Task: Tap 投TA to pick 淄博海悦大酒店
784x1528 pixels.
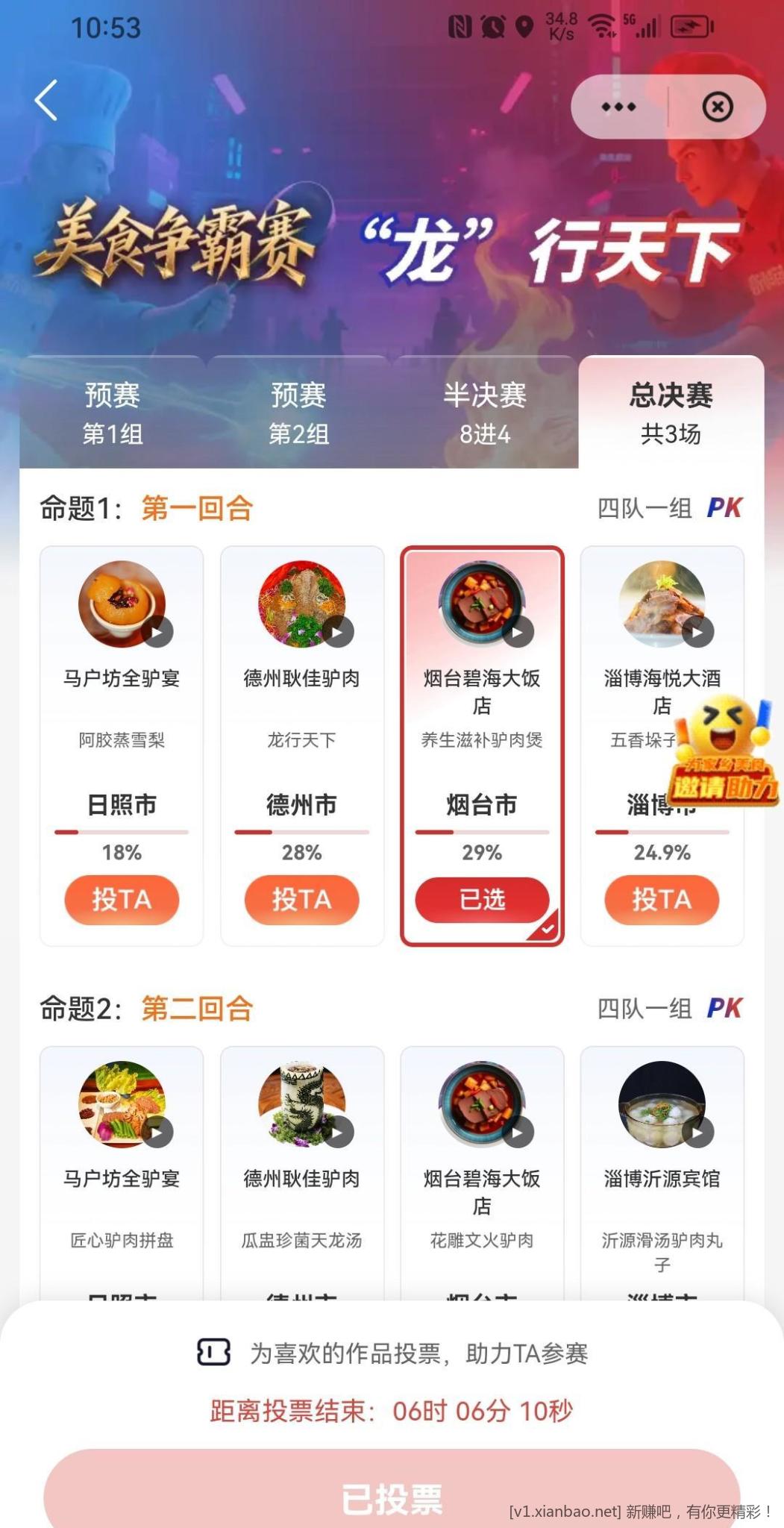Action: click(x=662, y=900)
